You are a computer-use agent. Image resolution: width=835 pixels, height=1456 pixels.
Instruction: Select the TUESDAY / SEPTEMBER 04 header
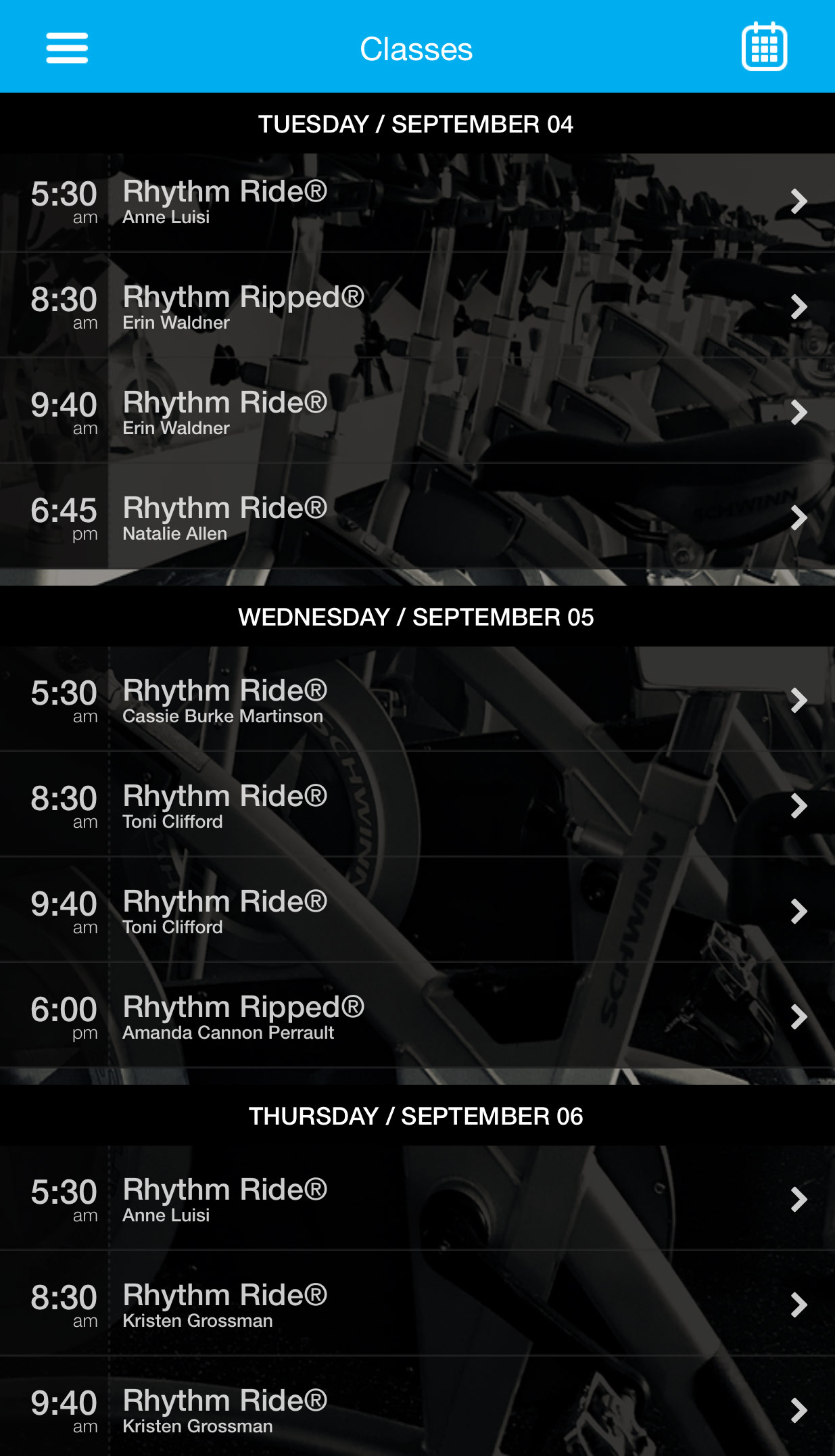[x=417, y=124]
